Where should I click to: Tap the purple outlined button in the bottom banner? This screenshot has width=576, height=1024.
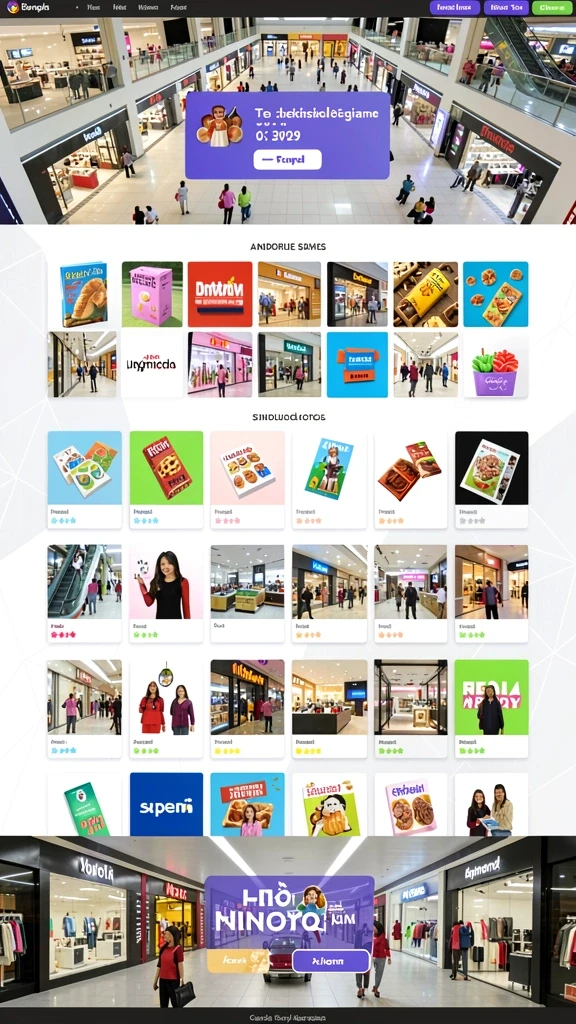click(x=331, y=961)
